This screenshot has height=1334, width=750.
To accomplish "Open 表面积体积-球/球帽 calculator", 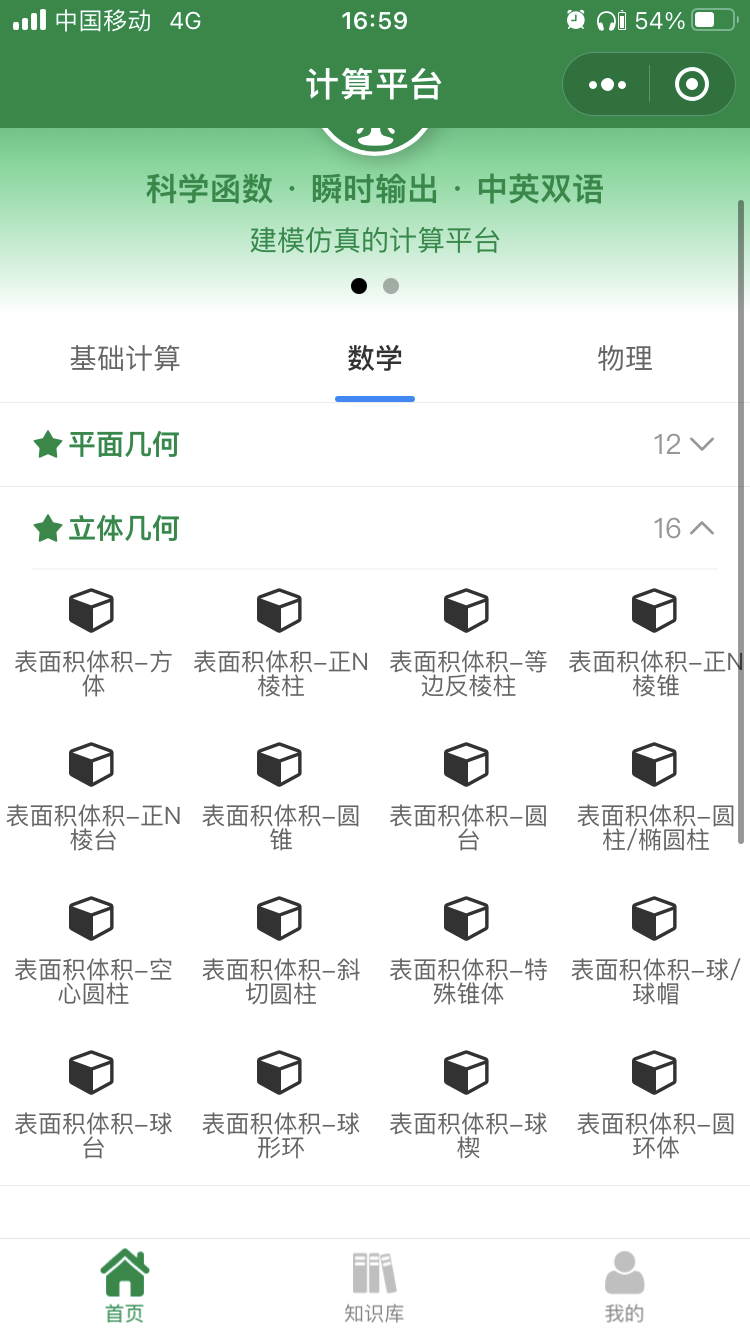I will tap(655, 946).
